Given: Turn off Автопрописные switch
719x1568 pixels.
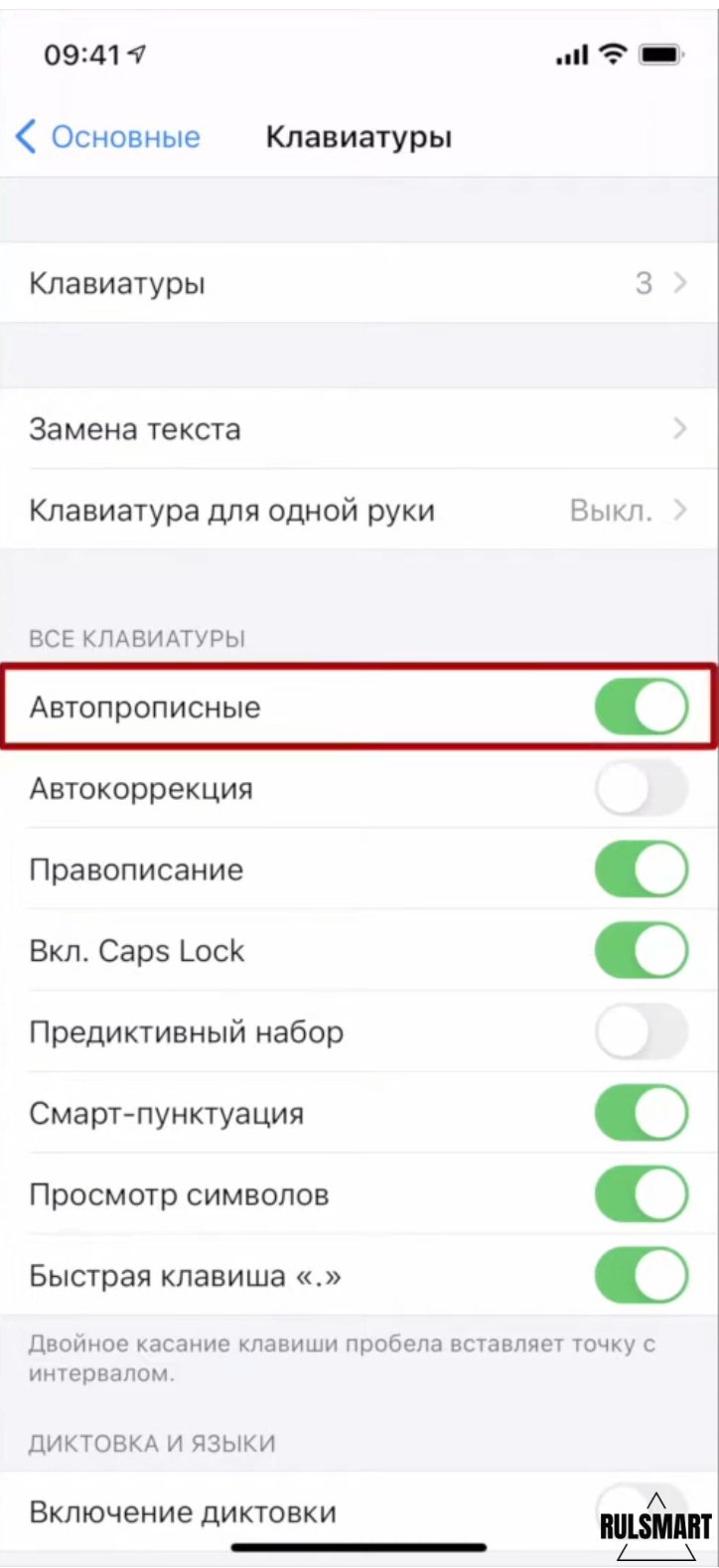Looking at the screenshot, I should 641,707.
